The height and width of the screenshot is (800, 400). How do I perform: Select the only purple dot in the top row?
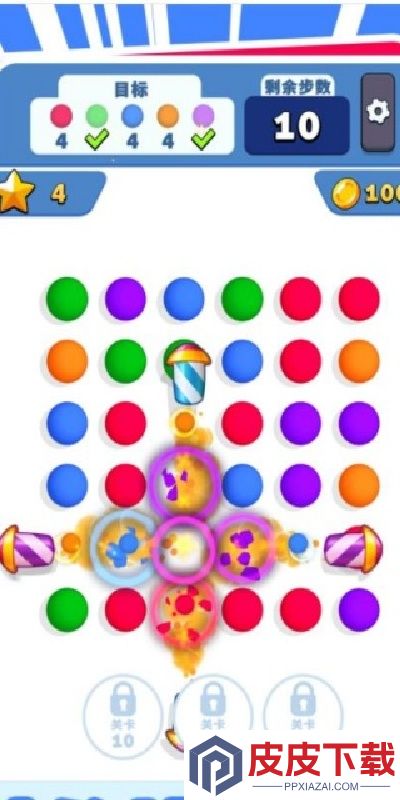(126, 299)
